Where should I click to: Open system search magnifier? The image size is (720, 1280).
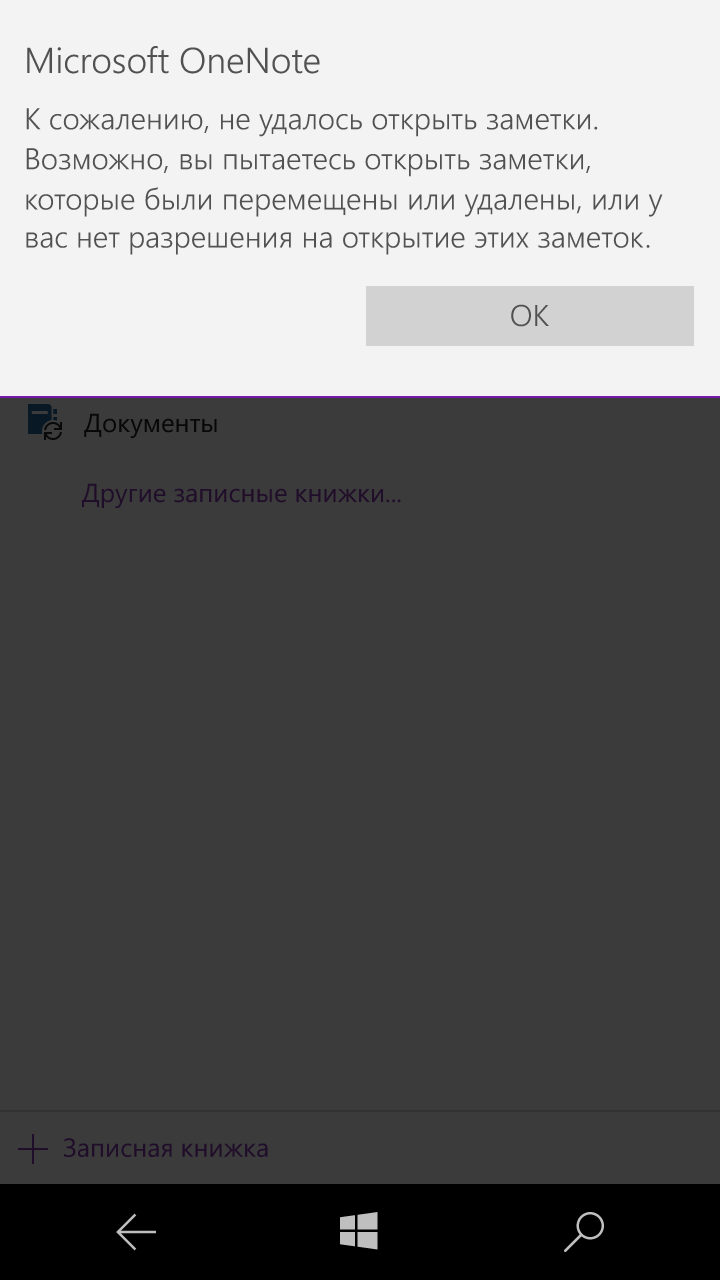tap(584, 1232)
